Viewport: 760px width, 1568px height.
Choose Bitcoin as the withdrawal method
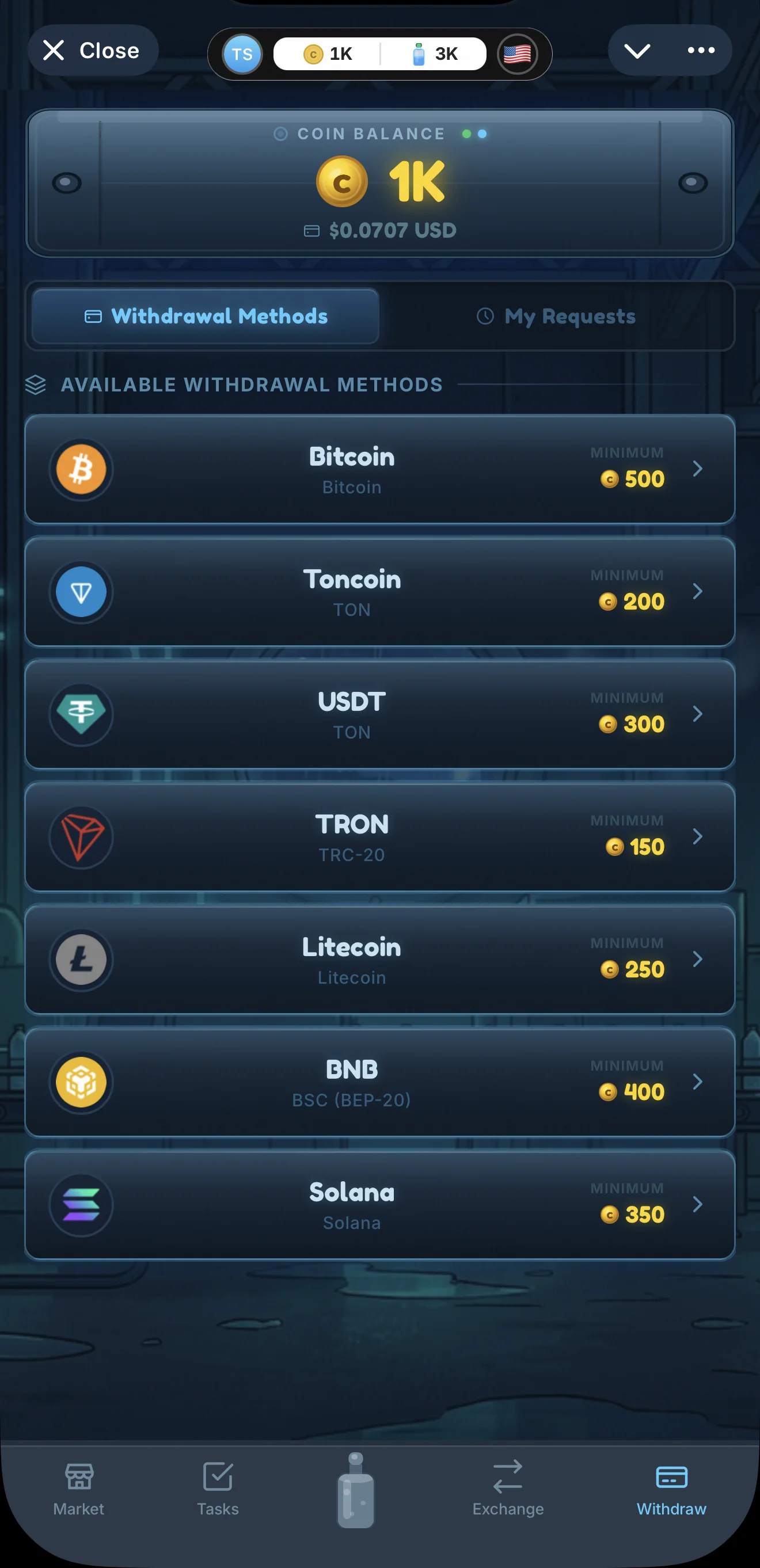(x=379, y=469)
